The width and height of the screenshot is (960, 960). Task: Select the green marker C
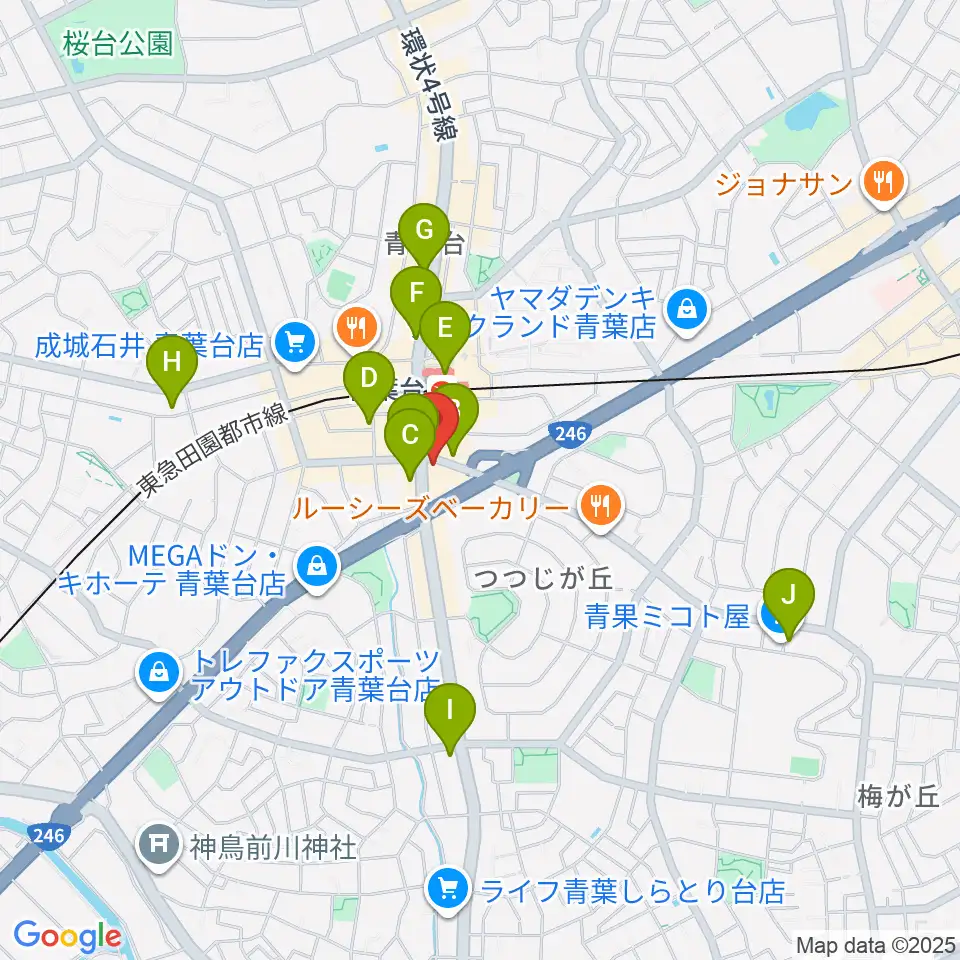pos(410,436)
